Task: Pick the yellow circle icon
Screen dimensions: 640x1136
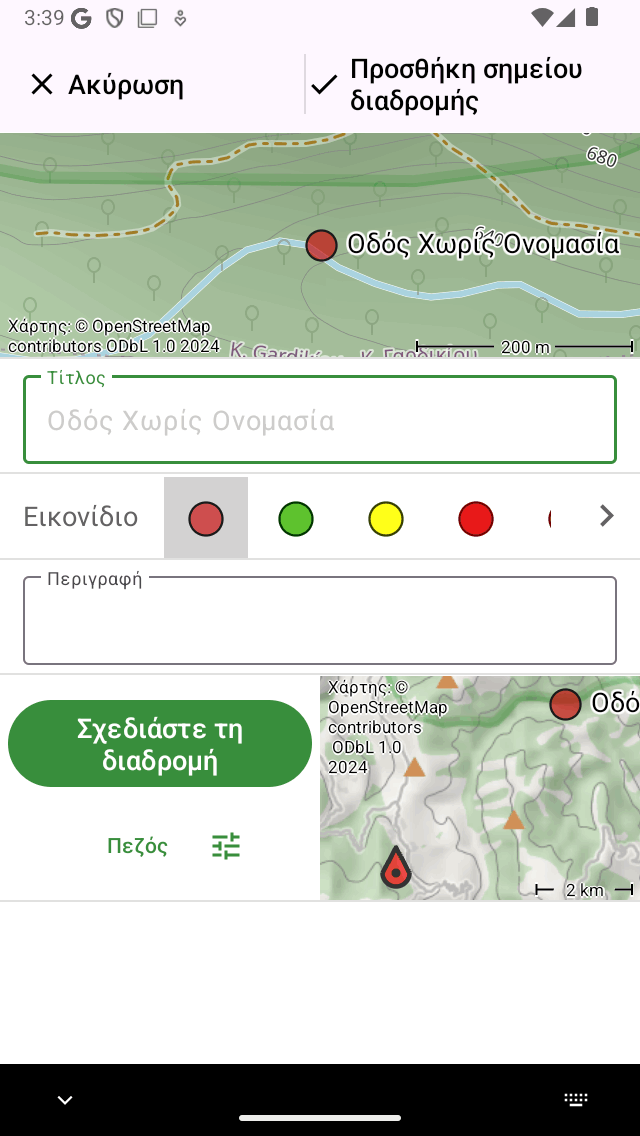Action: coord(386,519)
